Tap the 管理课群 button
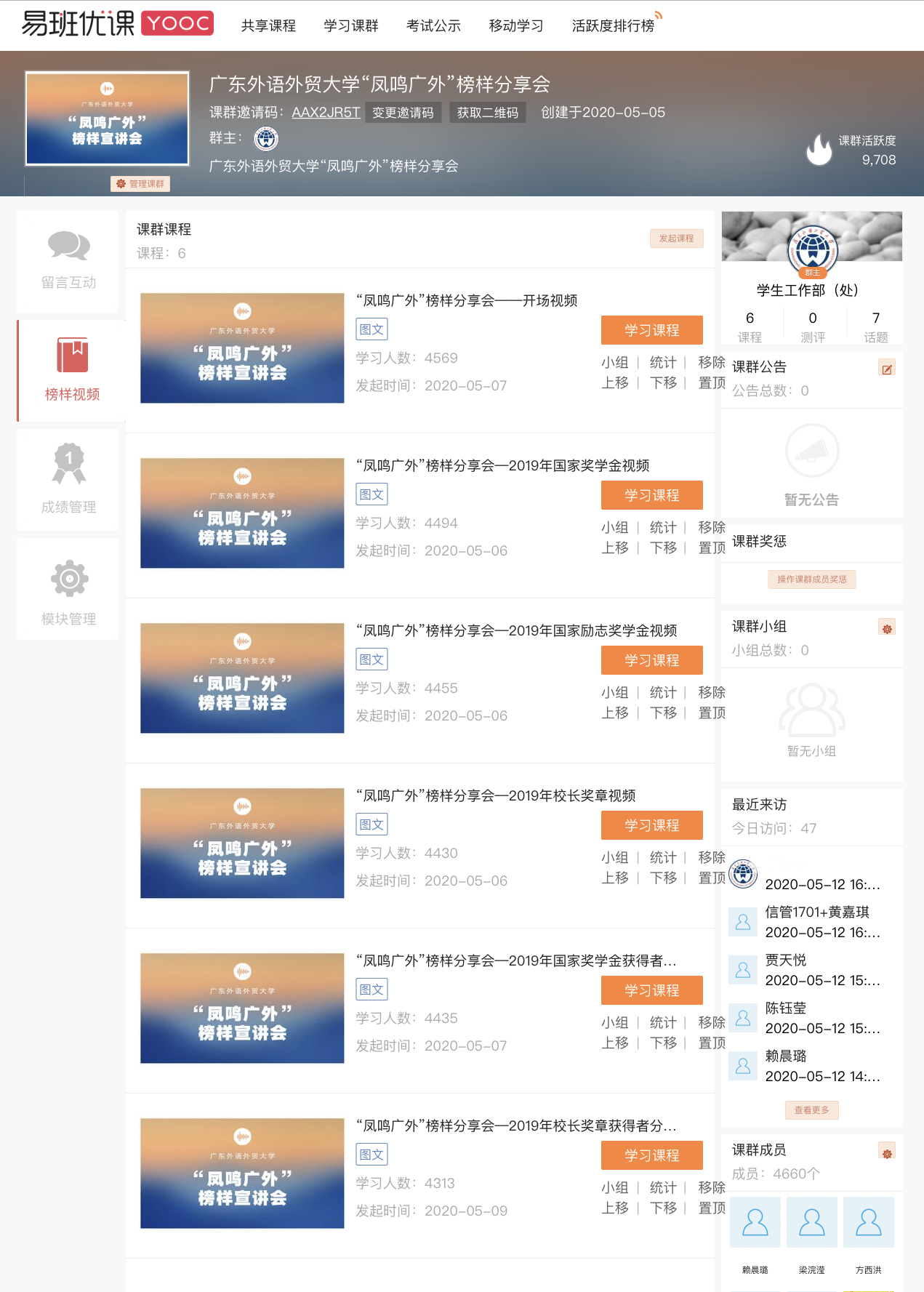 [x=140, y=184]
